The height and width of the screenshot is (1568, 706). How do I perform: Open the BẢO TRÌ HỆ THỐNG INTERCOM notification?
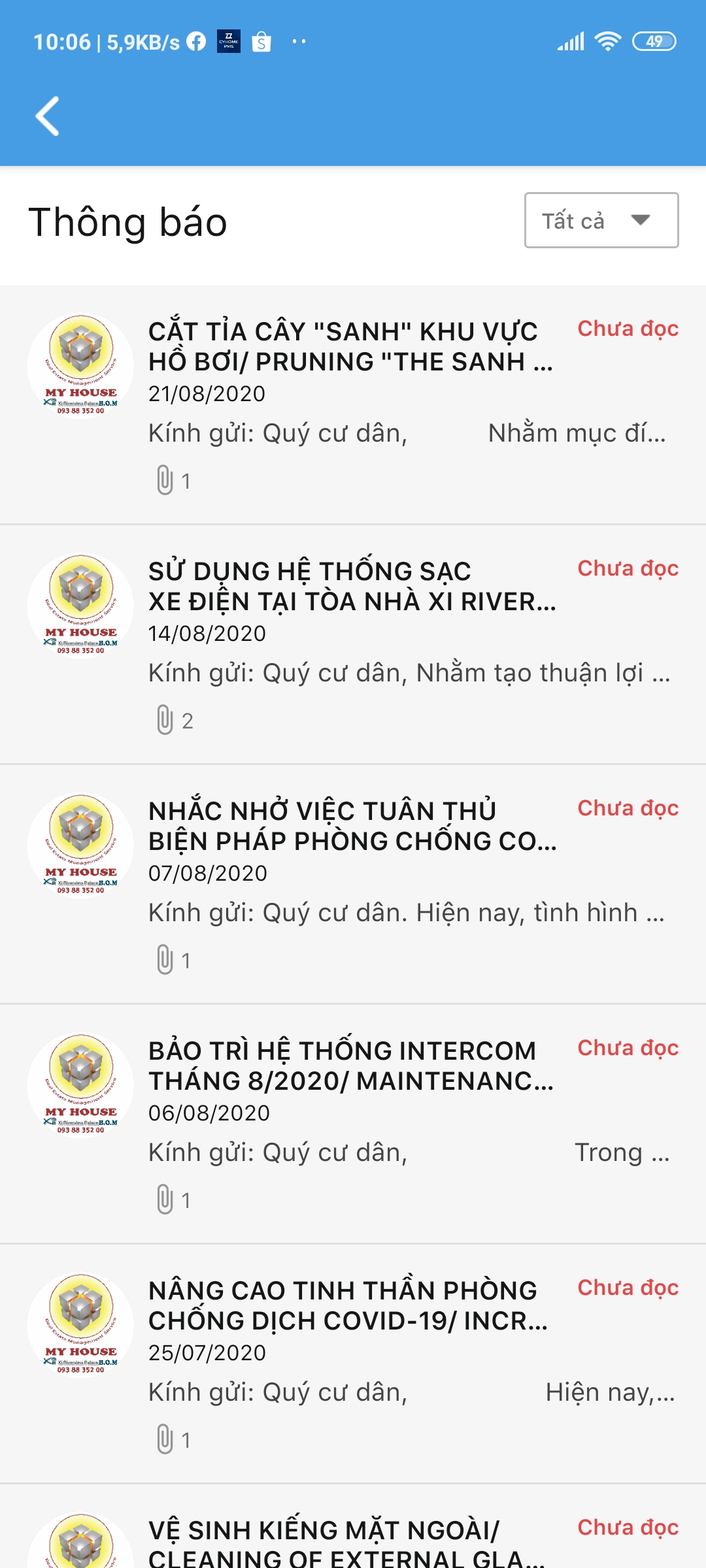point(350,1066)
